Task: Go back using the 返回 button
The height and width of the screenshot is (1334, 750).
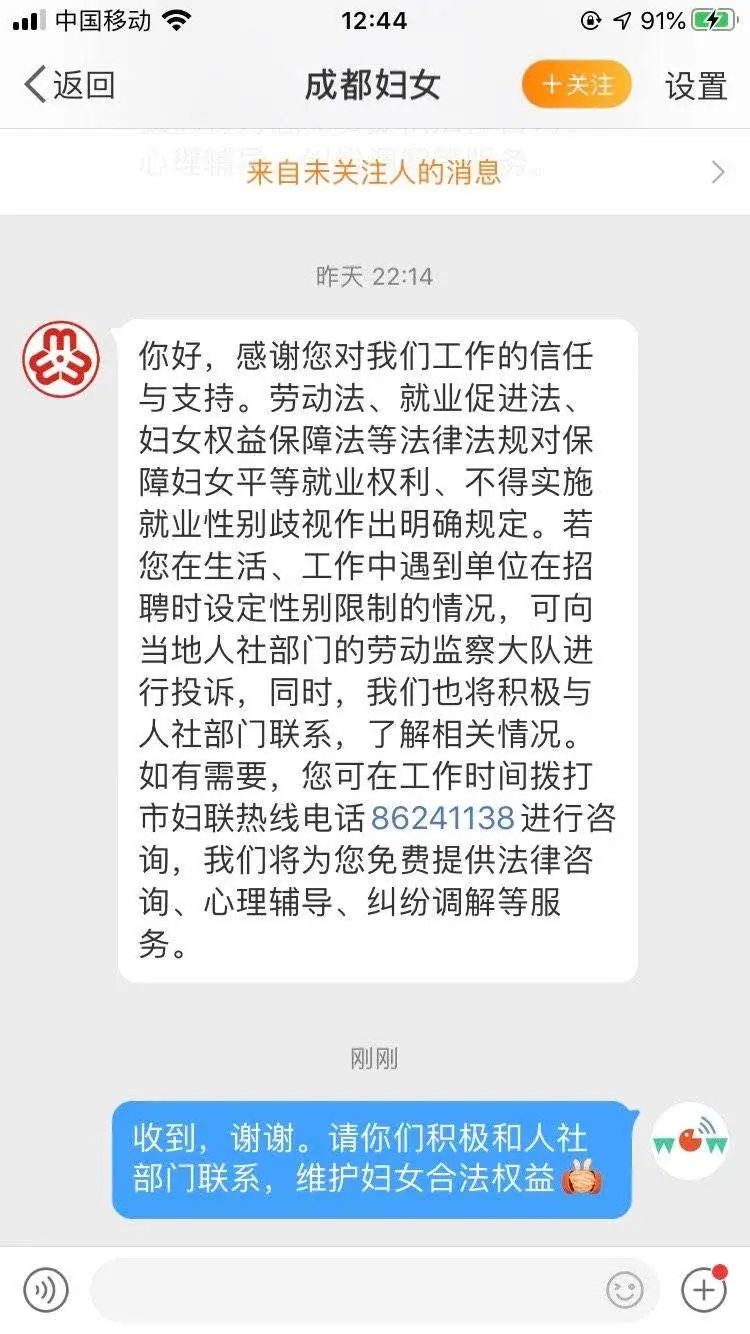Action: pos(69,85)
